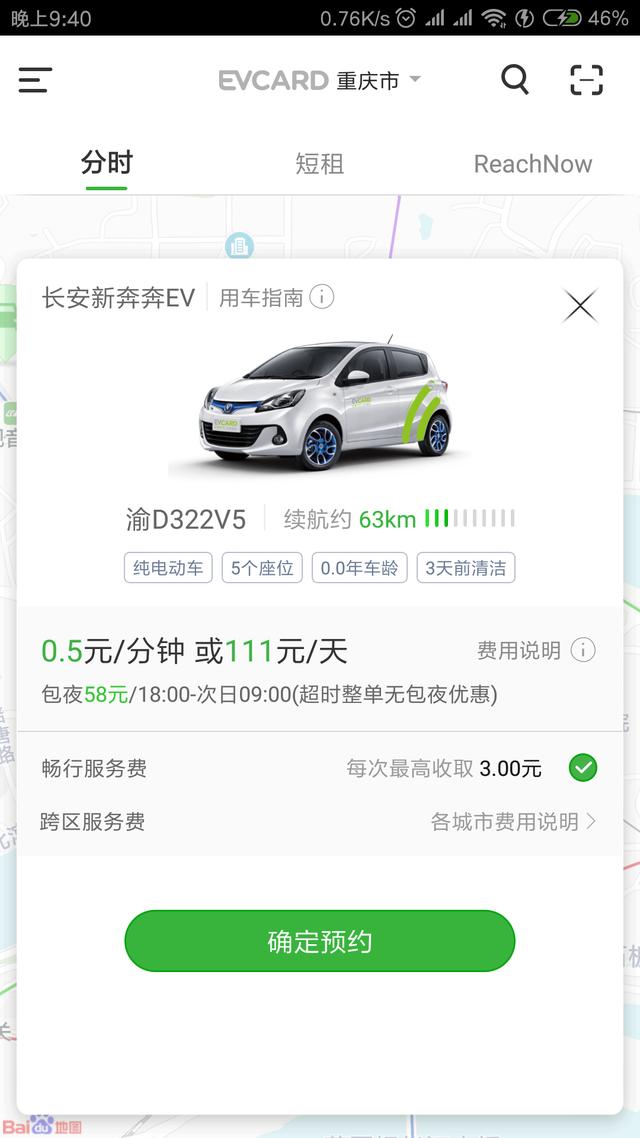Open the hamburger drawer menu
640x1138 pixels.
click(x=35, y=80)
